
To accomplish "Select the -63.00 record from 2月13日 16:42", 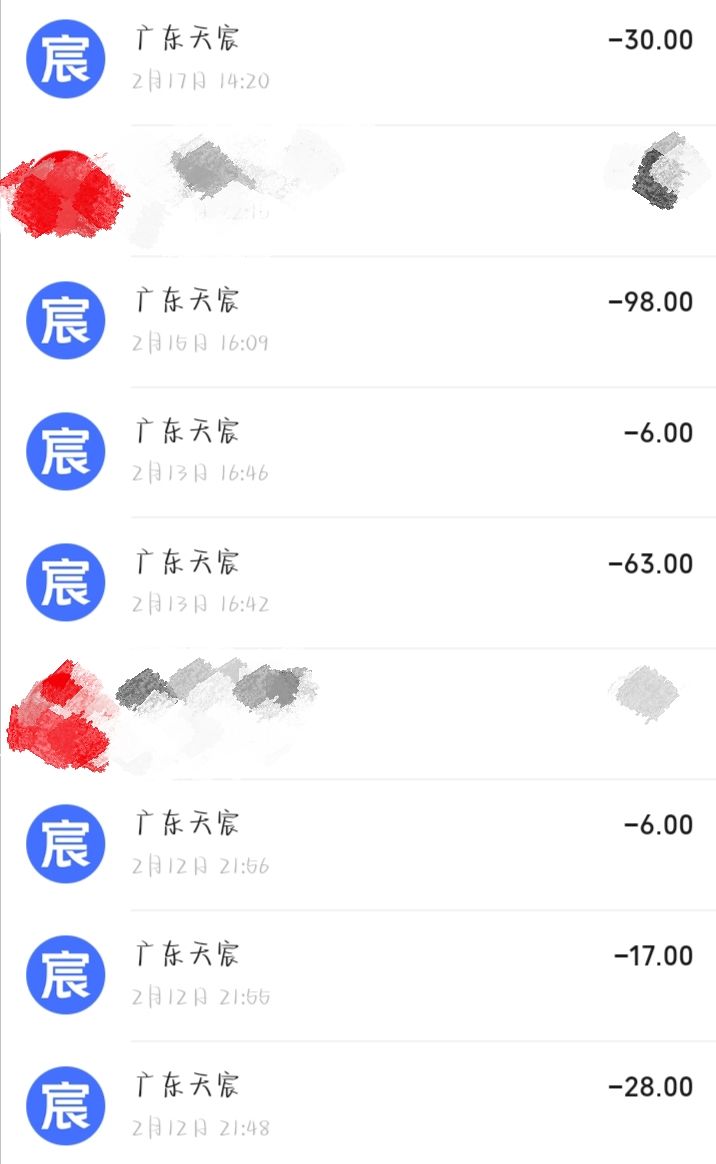I will point(358,583).
